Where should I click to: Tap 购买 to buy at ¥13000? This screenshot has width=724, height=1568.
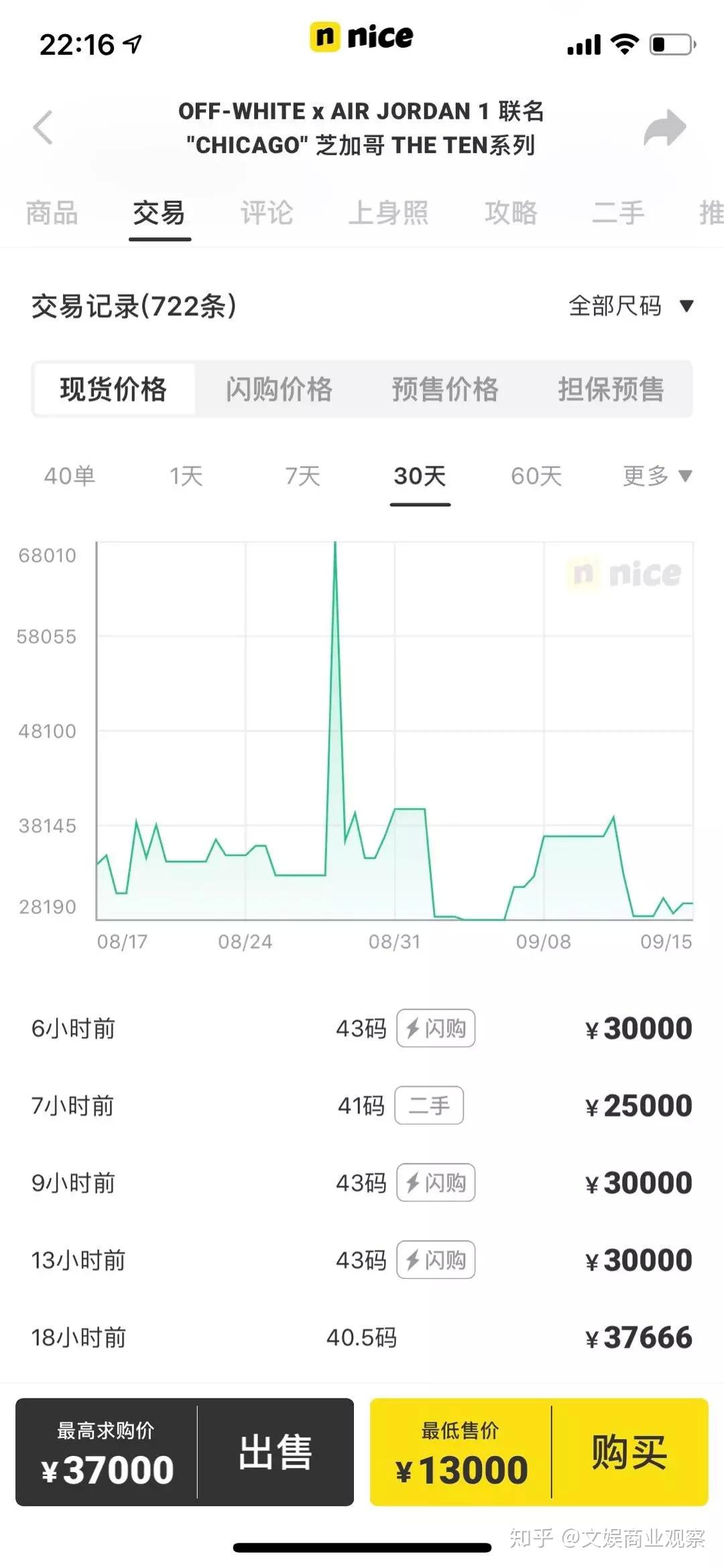pos(629,1452)
